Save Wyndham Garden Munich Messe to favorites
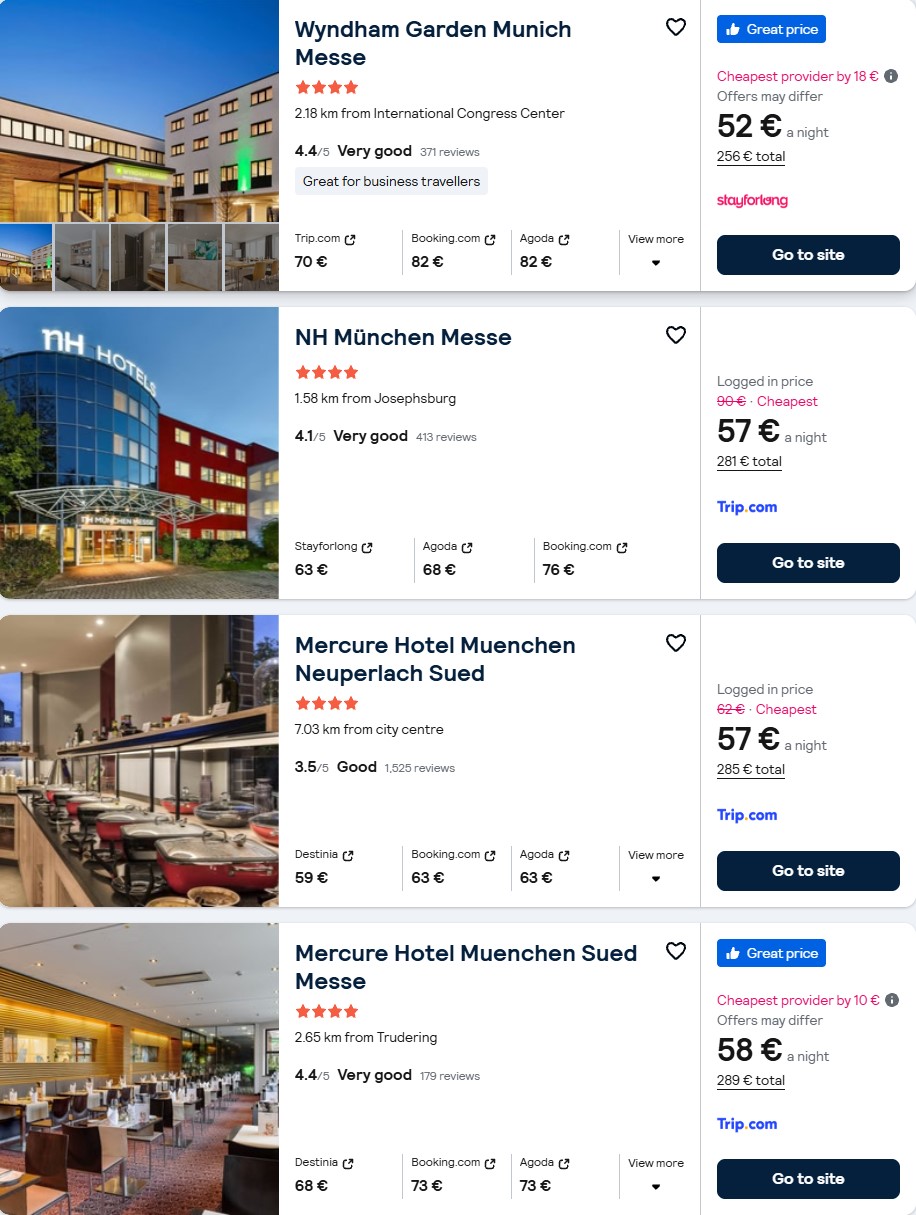This screenshot has height=1215, width=916. pyautogui.click(x=676, y=27)
